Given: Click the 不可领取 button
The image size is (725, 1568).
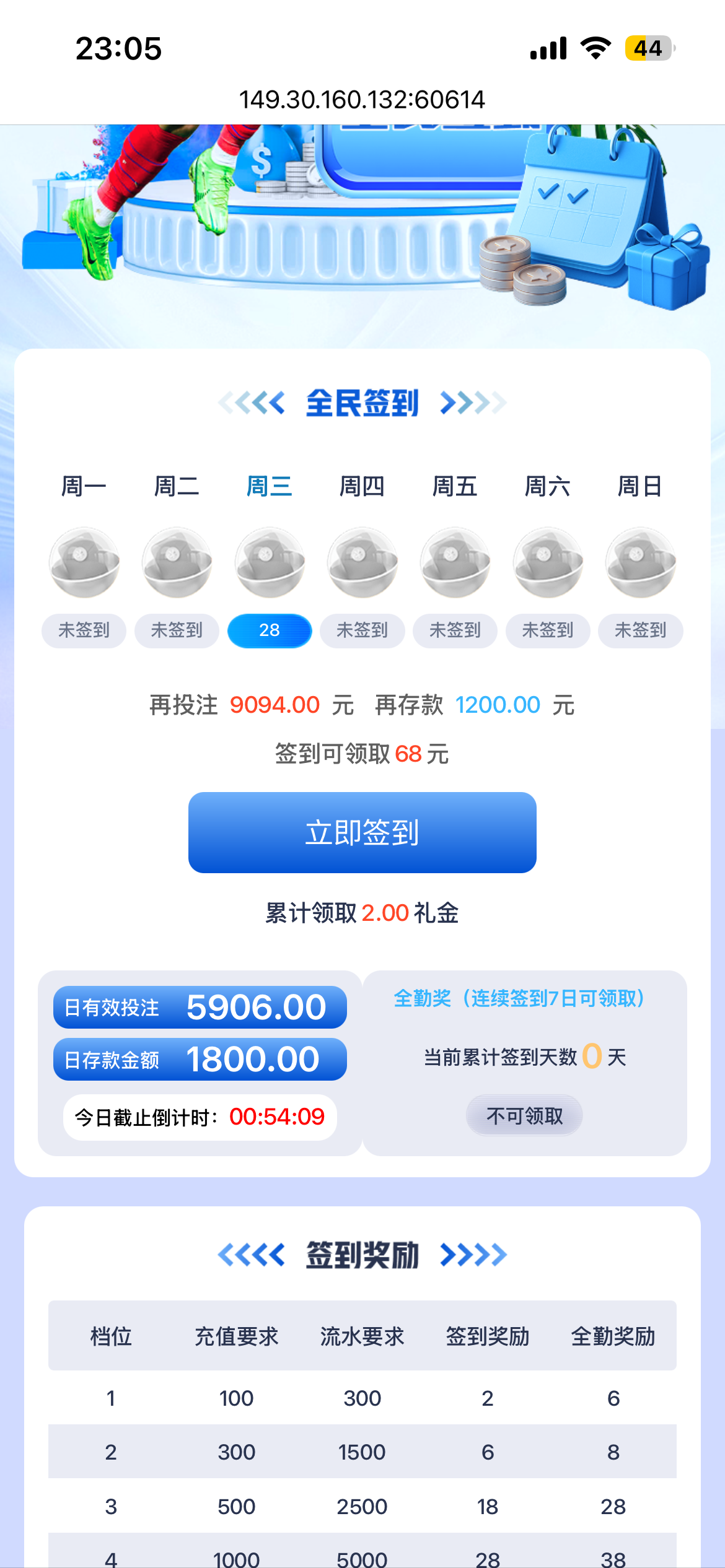Looking at the screenshot, I should pyautogui.click(x=524, y=1115).
